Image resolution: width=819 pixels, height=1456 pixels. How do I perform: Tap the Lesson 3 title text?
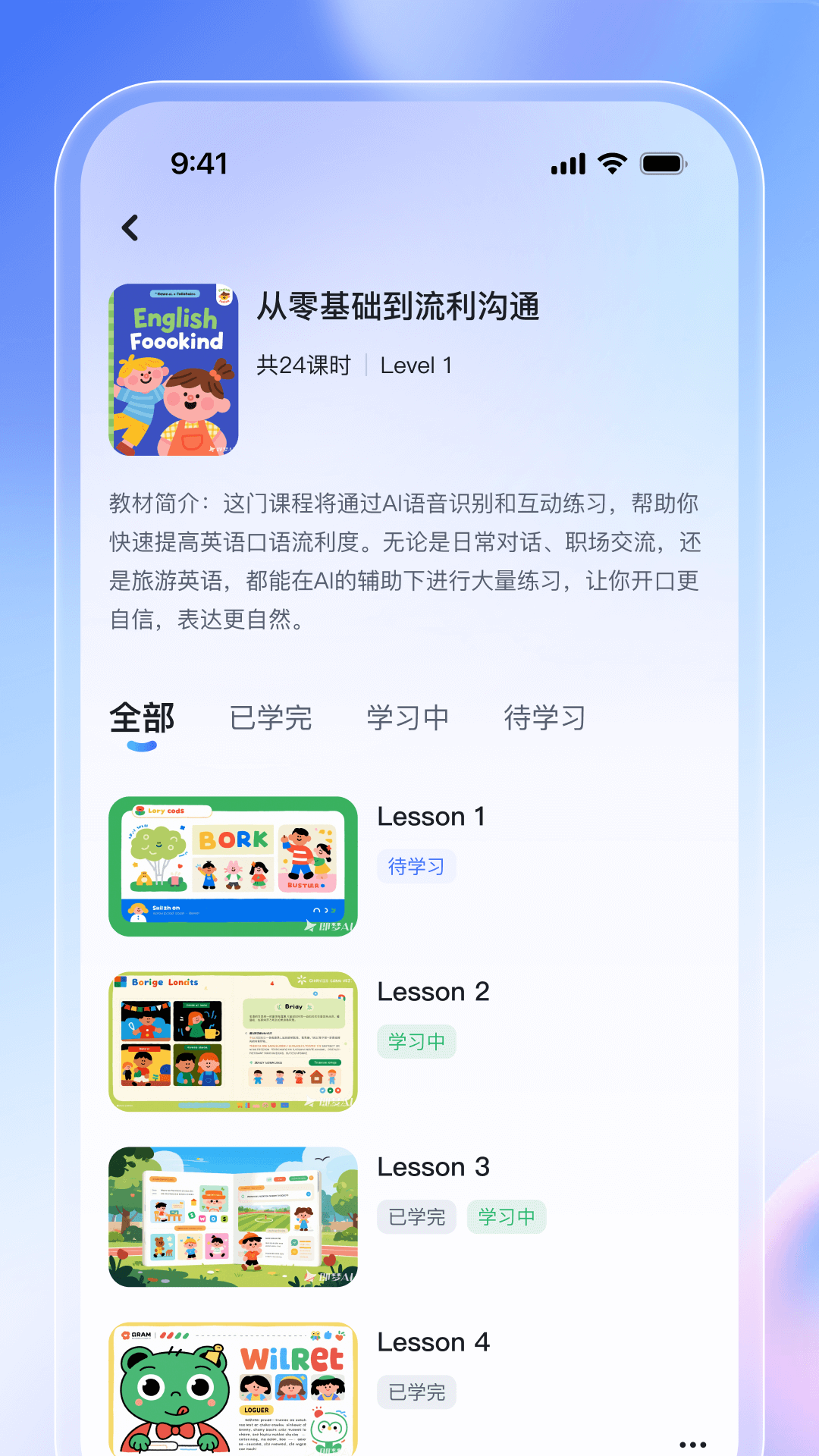(x=434, y=1167)
